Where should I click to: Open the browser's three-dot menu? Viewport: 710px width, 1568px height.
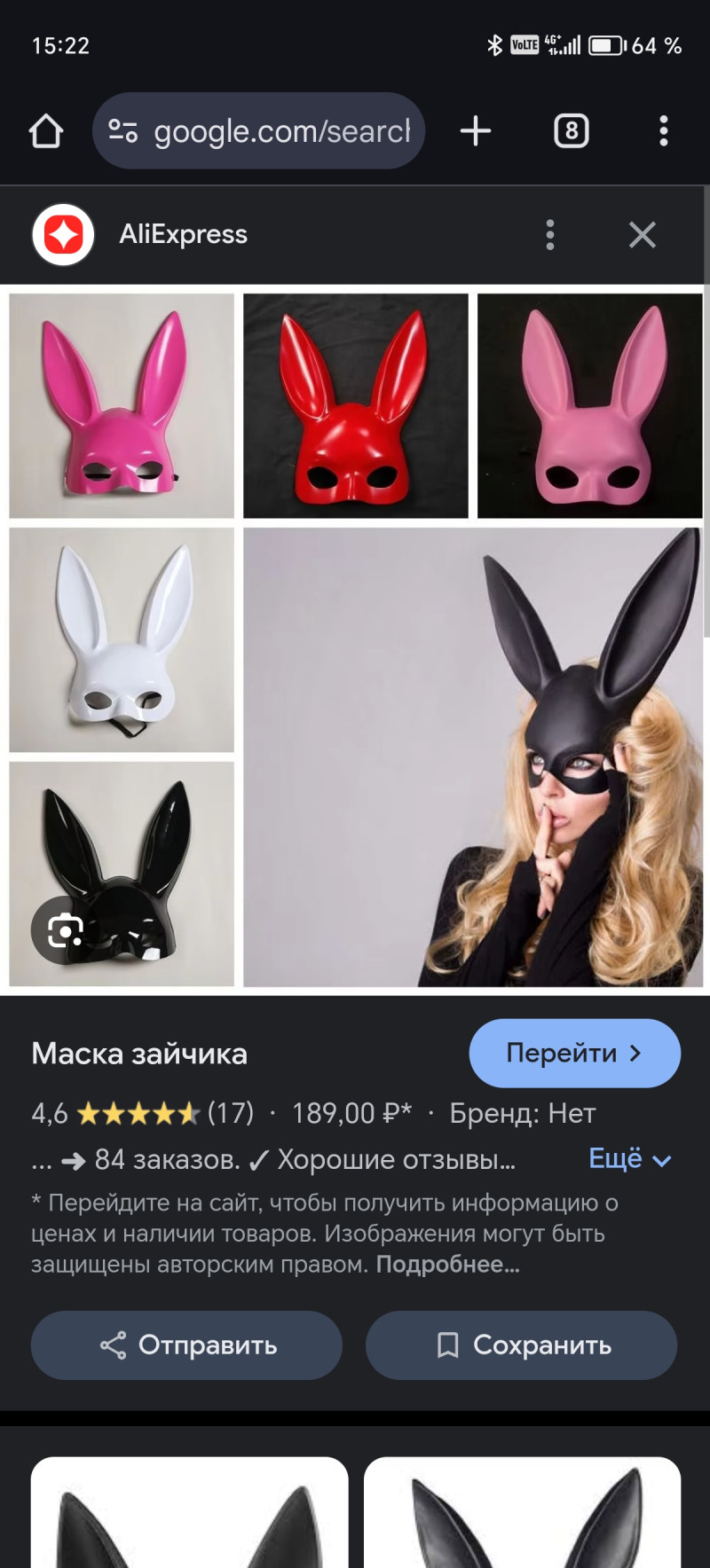click(663, 131)
